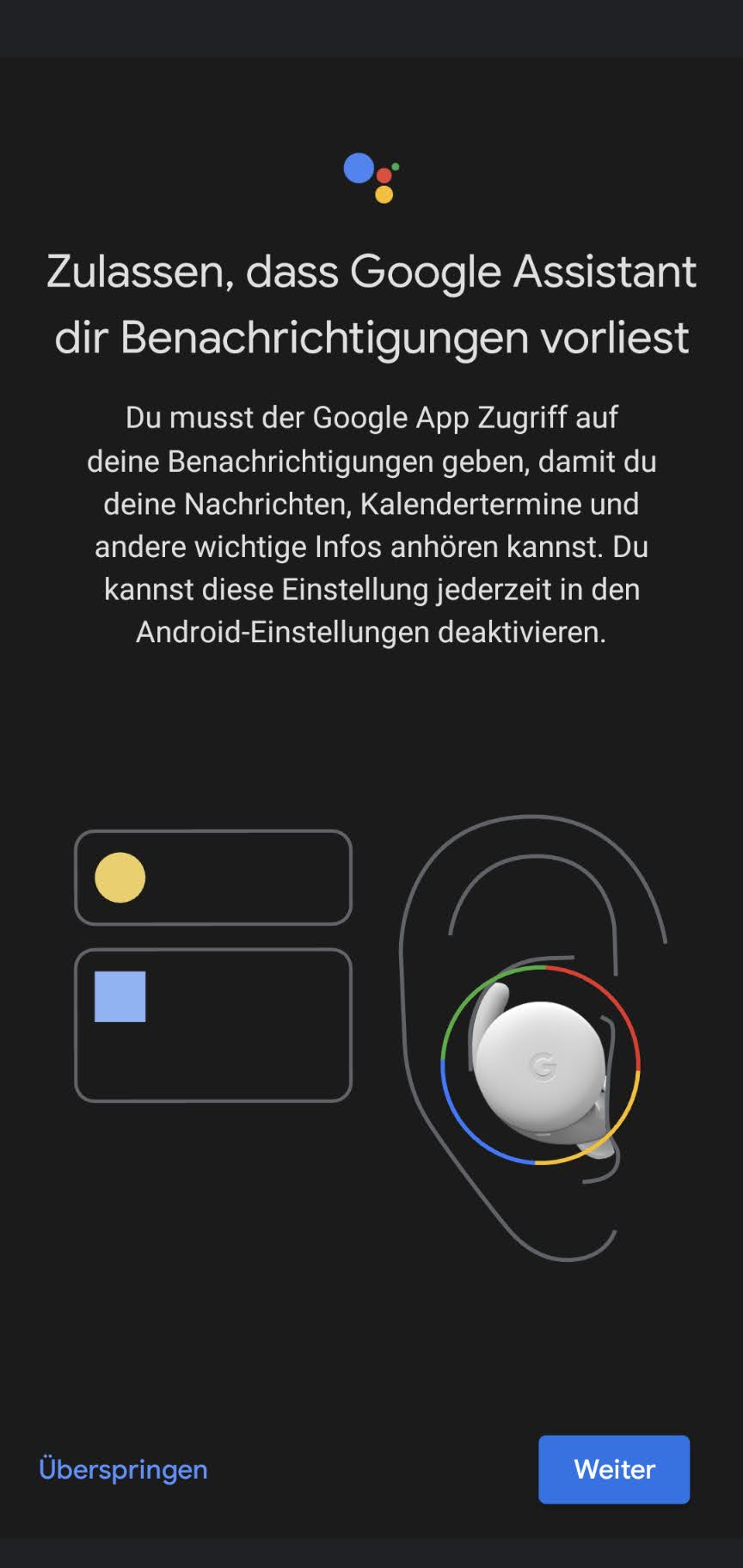743x1568 pixels.
Task: Tap the Weiter button to continue
Action: coord(614,1469)
